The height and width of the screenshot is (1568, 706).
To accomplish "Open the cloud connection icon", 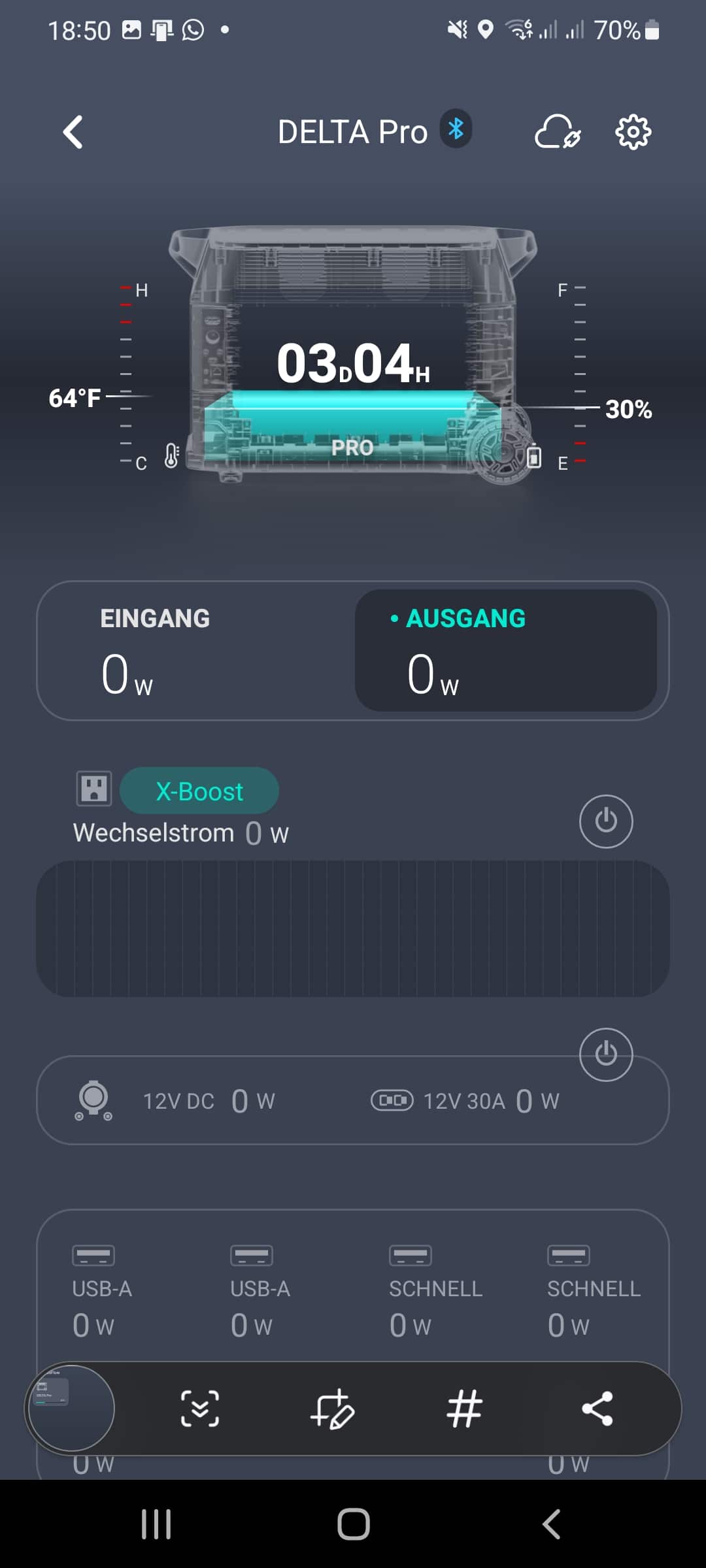I will (x=557, y=132).
